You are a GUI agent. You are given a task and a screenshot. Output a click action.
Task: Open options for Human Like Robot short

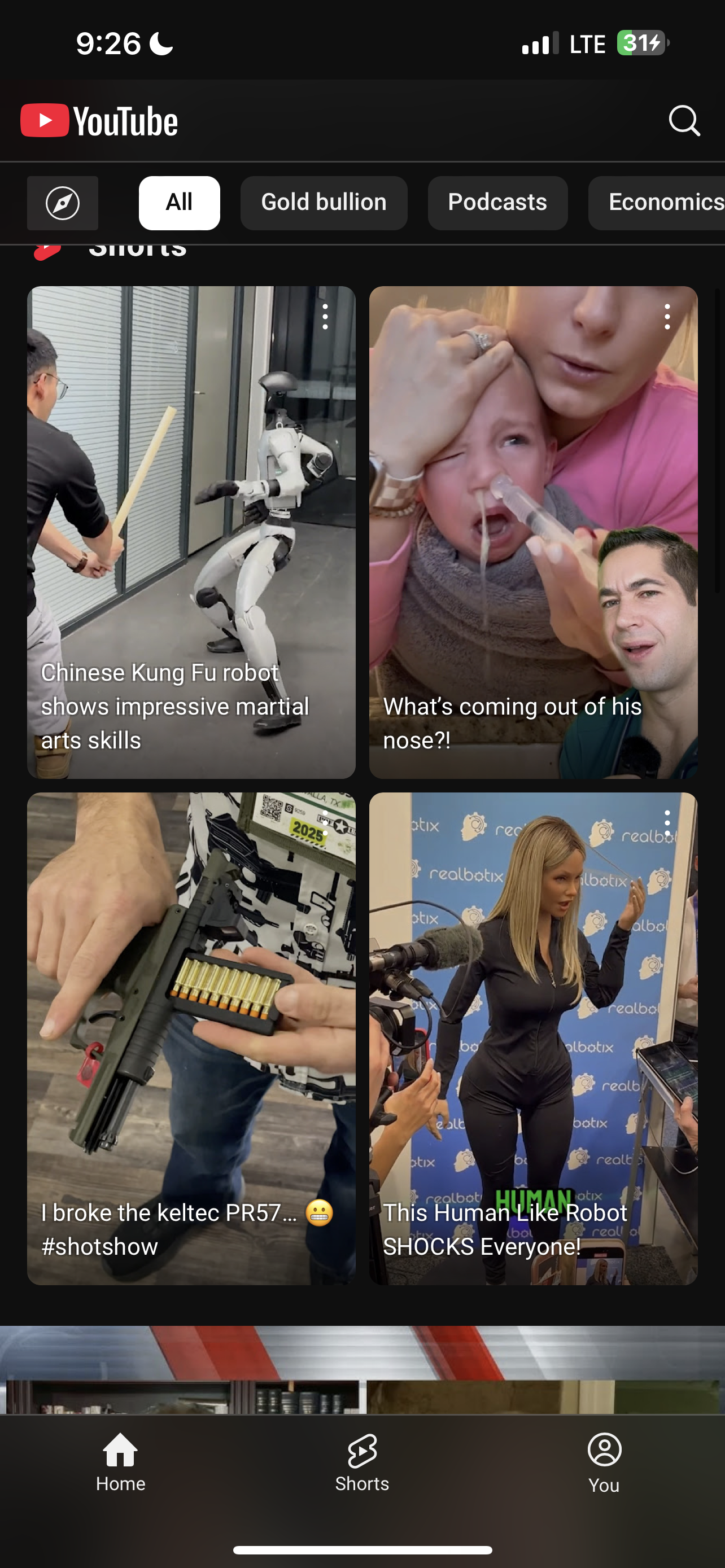coord(668,823)
